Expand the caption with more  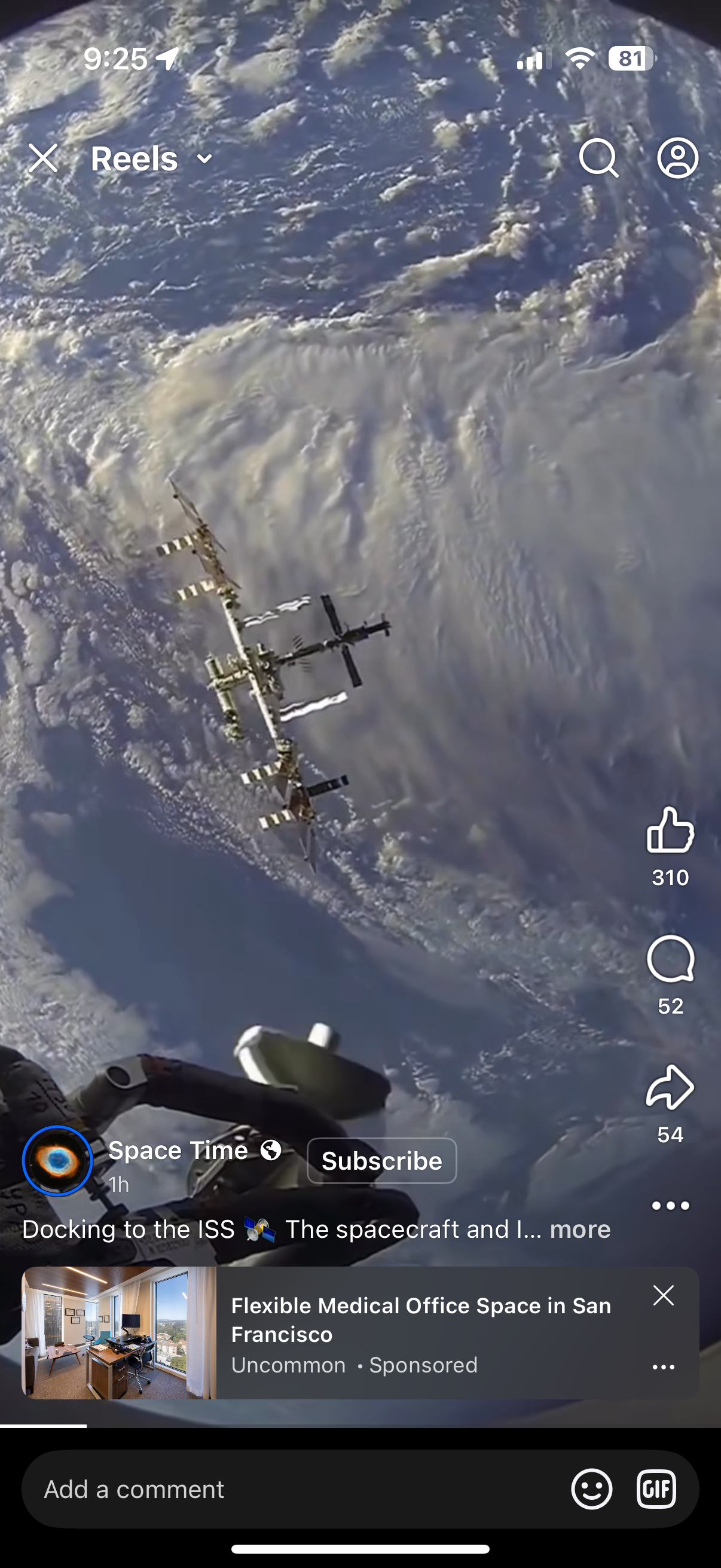pyautogui.click(x=580, y=1229)
